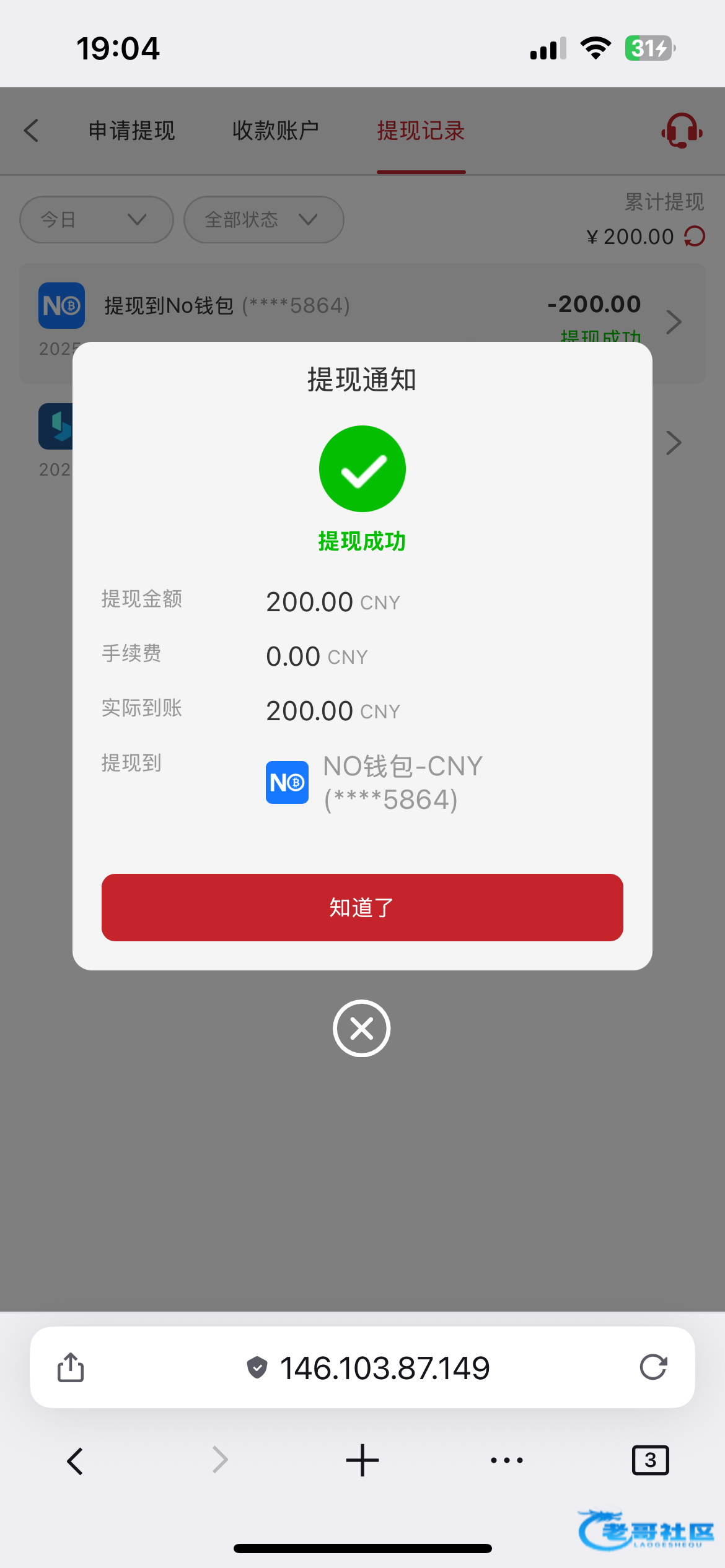This screenshot has height=1568, width=725.
Task: Go back using the top-left arrow
Action: tap(31, 131)
